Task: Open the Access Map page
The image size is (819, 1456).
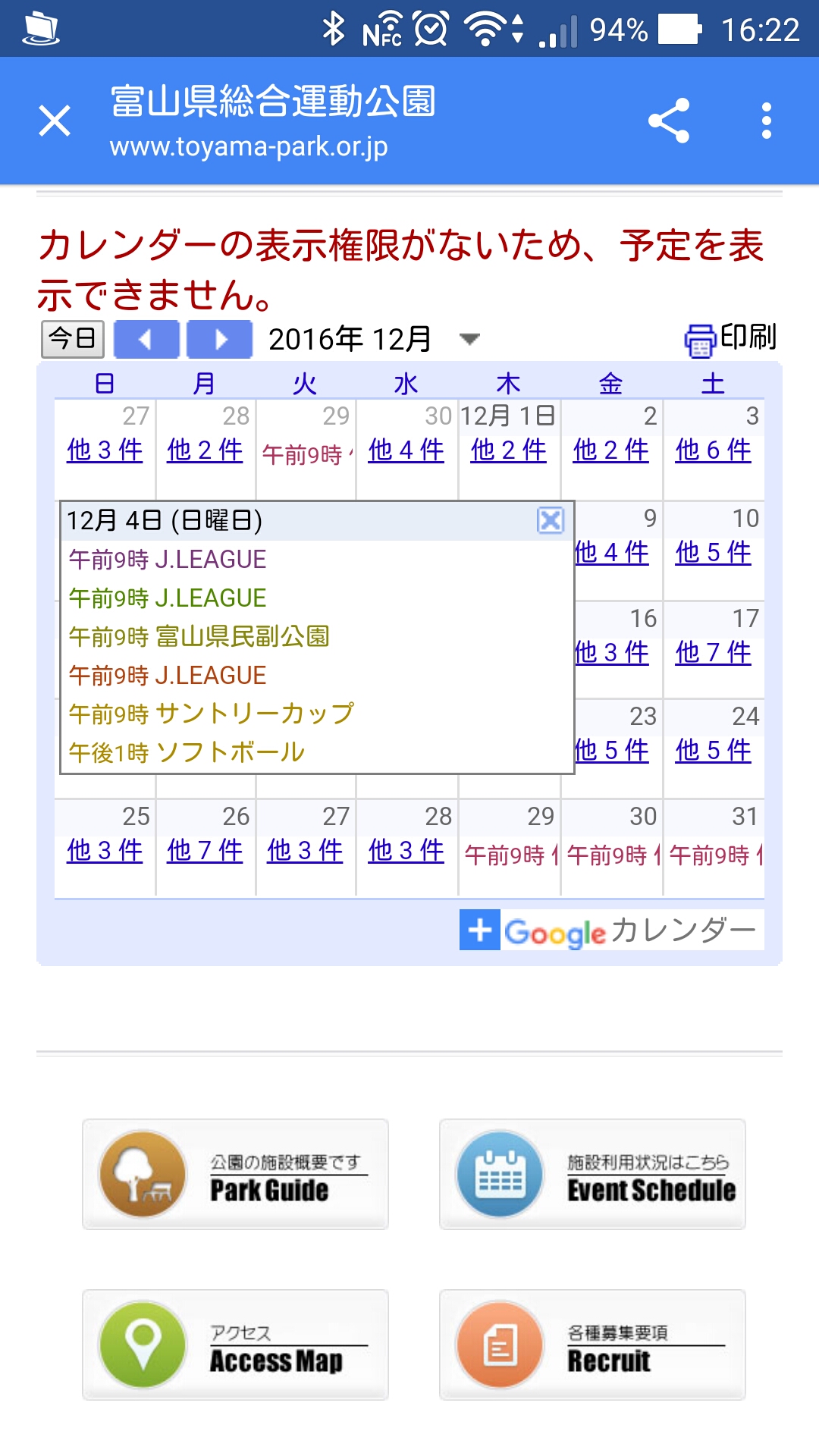Action: (x=235, y=1345)
